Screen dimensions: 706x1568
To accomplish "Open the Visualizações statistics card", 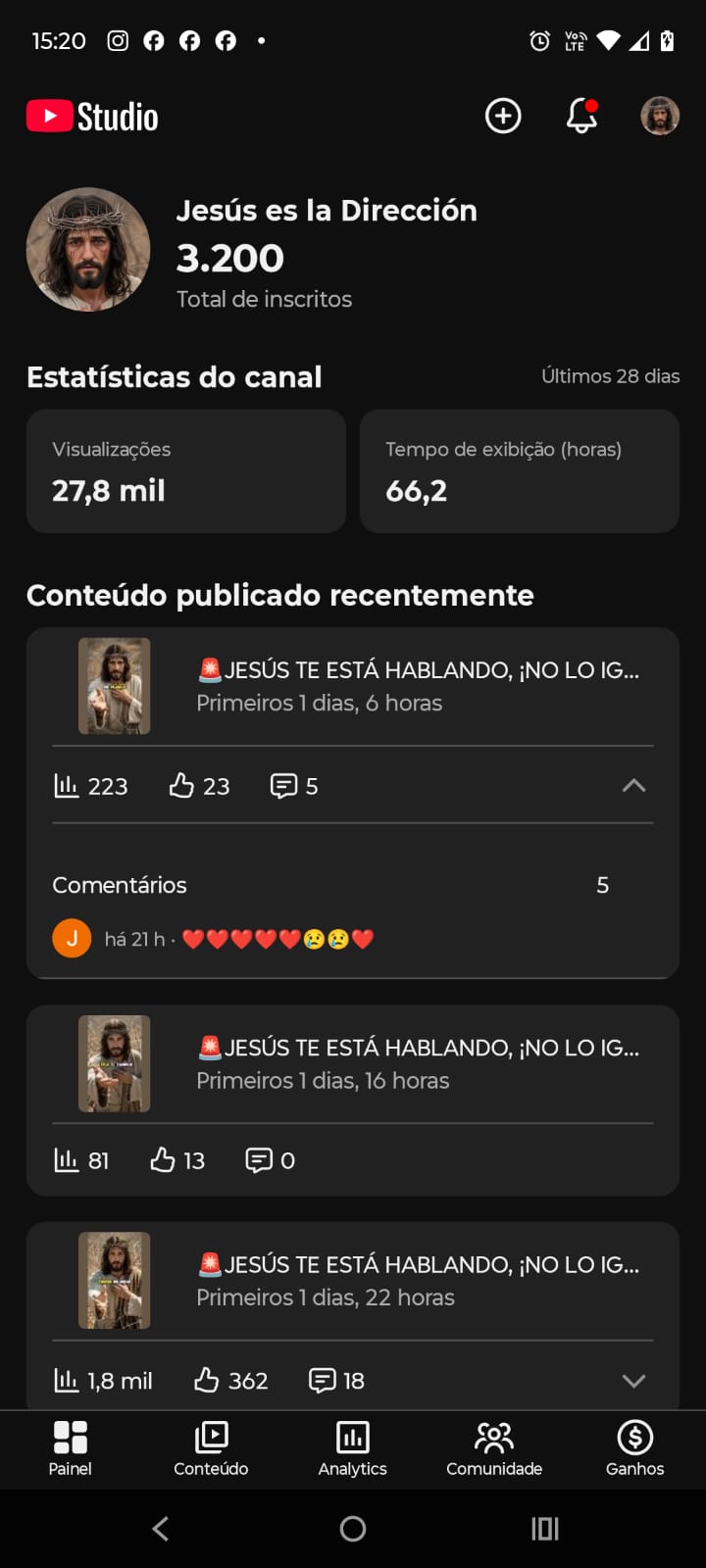I will click(186, 471).
